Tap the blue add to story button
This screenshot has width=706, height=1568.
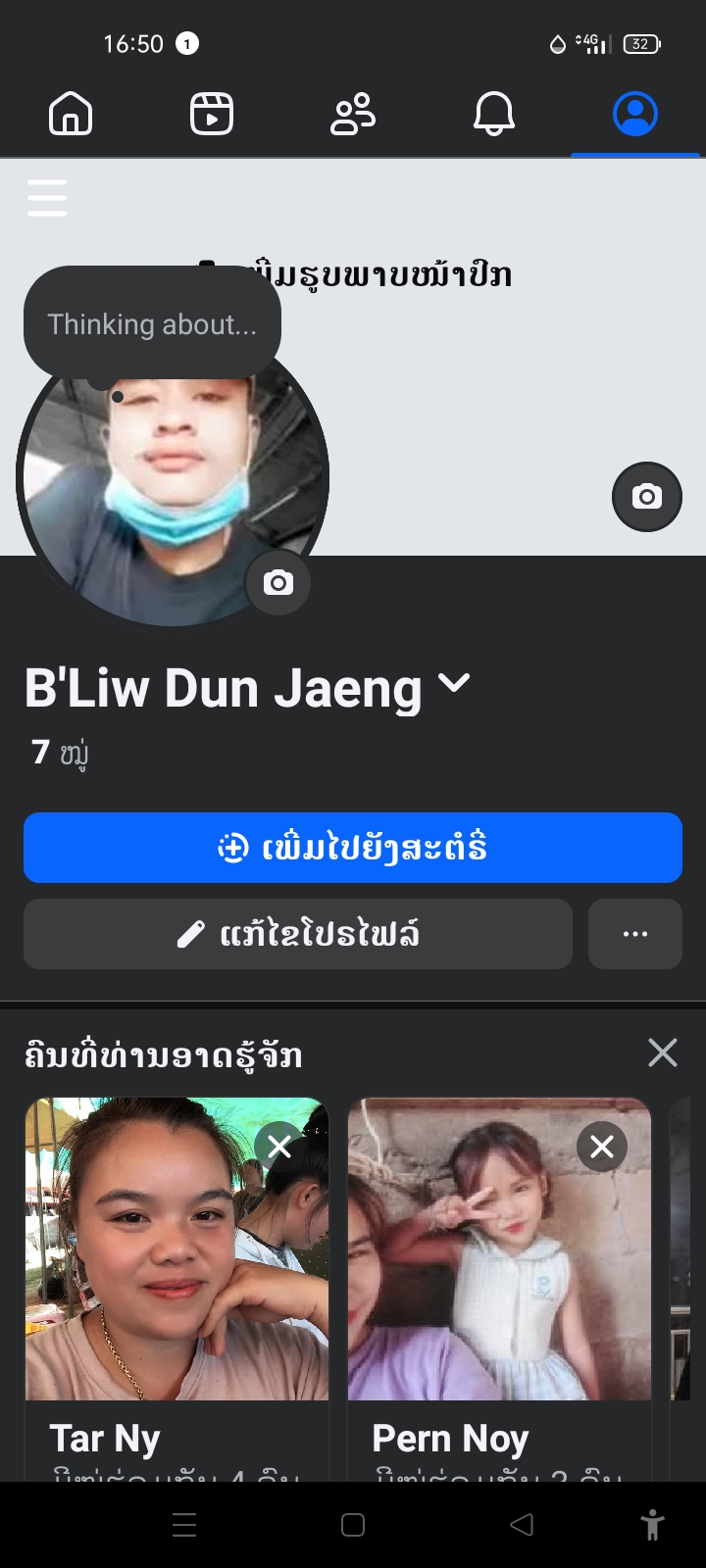(353, 848)
